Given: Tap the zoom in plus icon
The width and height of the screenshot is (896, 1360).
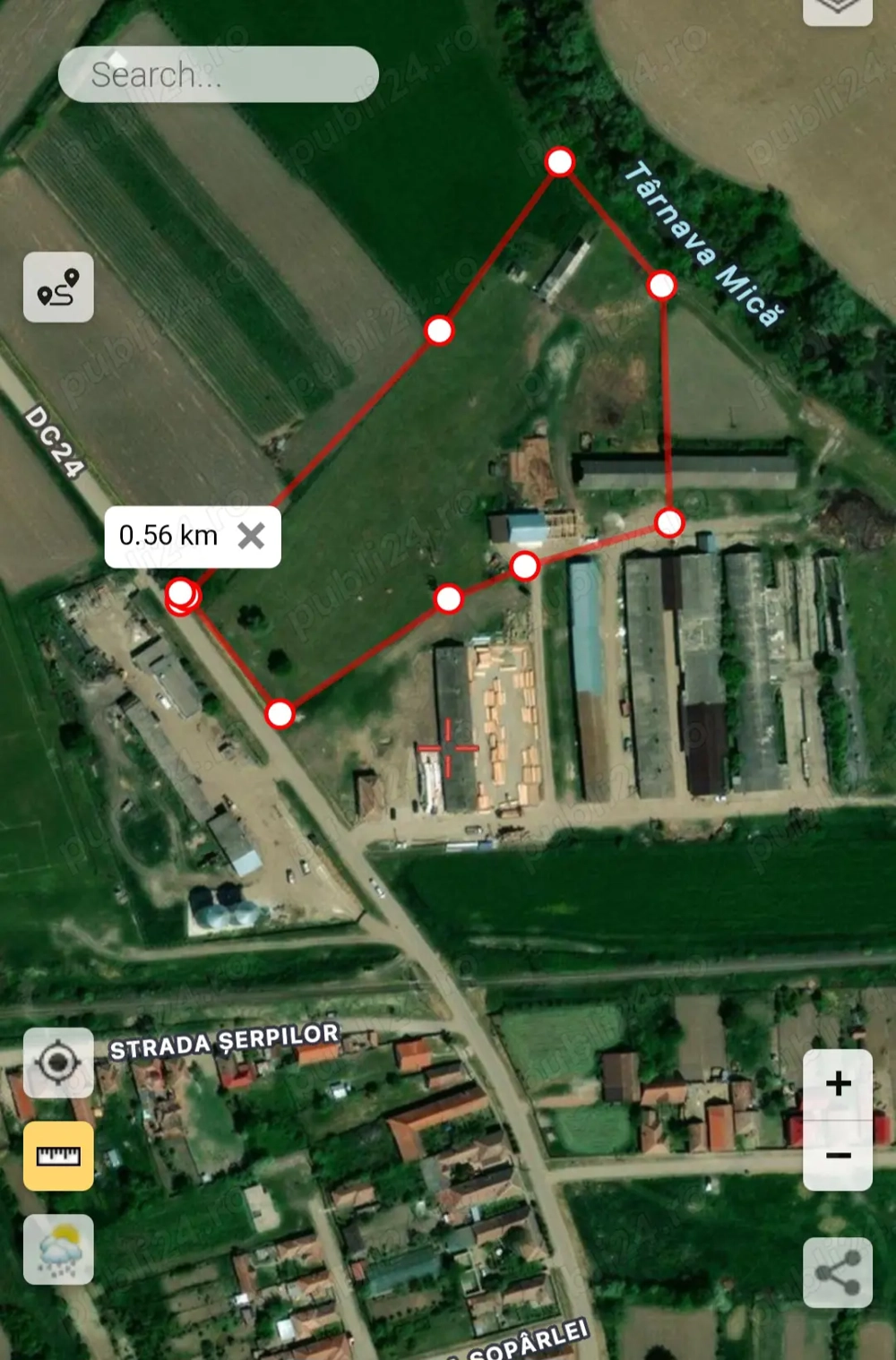Looking at the screenshot, I should [x=840, y=1083].
